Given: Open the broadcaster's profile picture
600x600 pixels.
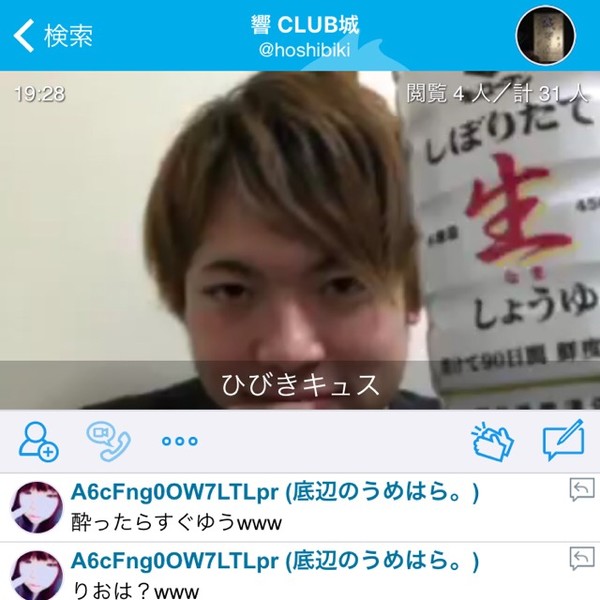Looking at the screenshot, I should coord(545,36).
